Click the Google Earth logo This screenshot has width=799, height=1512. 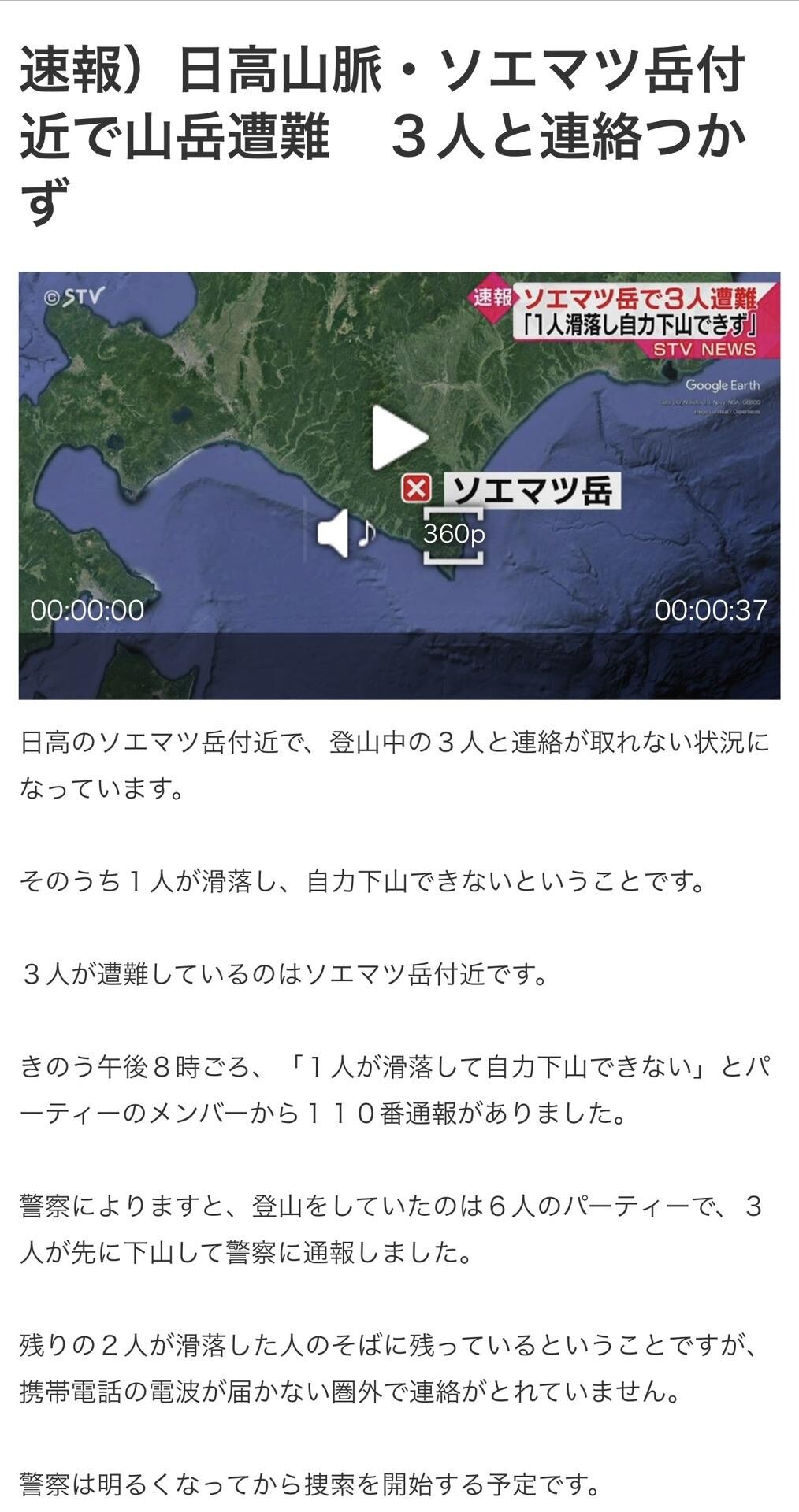pos(721,384)
